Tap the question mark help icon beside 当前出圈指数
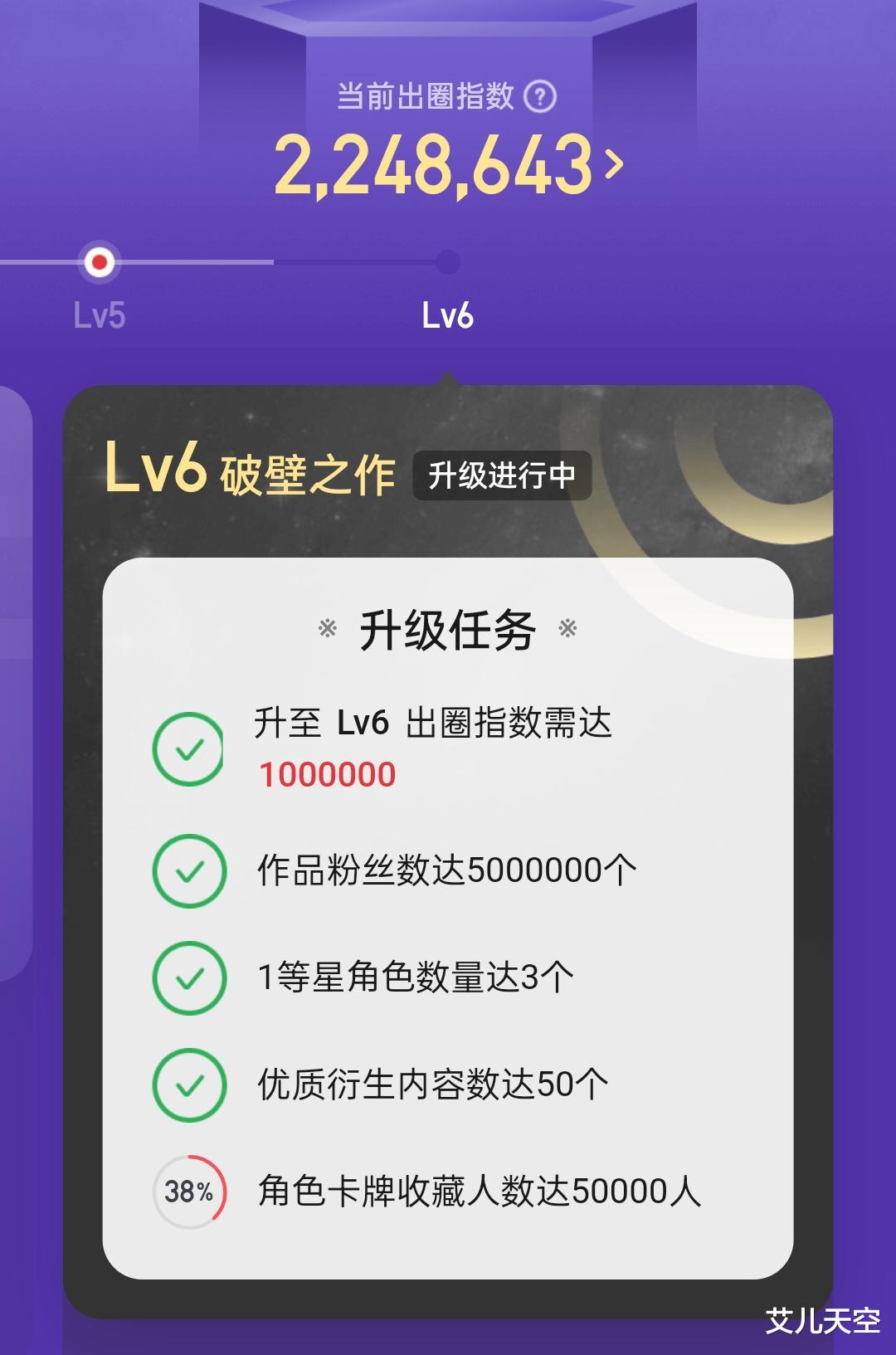896x1355 pixels. pos(540,97)
